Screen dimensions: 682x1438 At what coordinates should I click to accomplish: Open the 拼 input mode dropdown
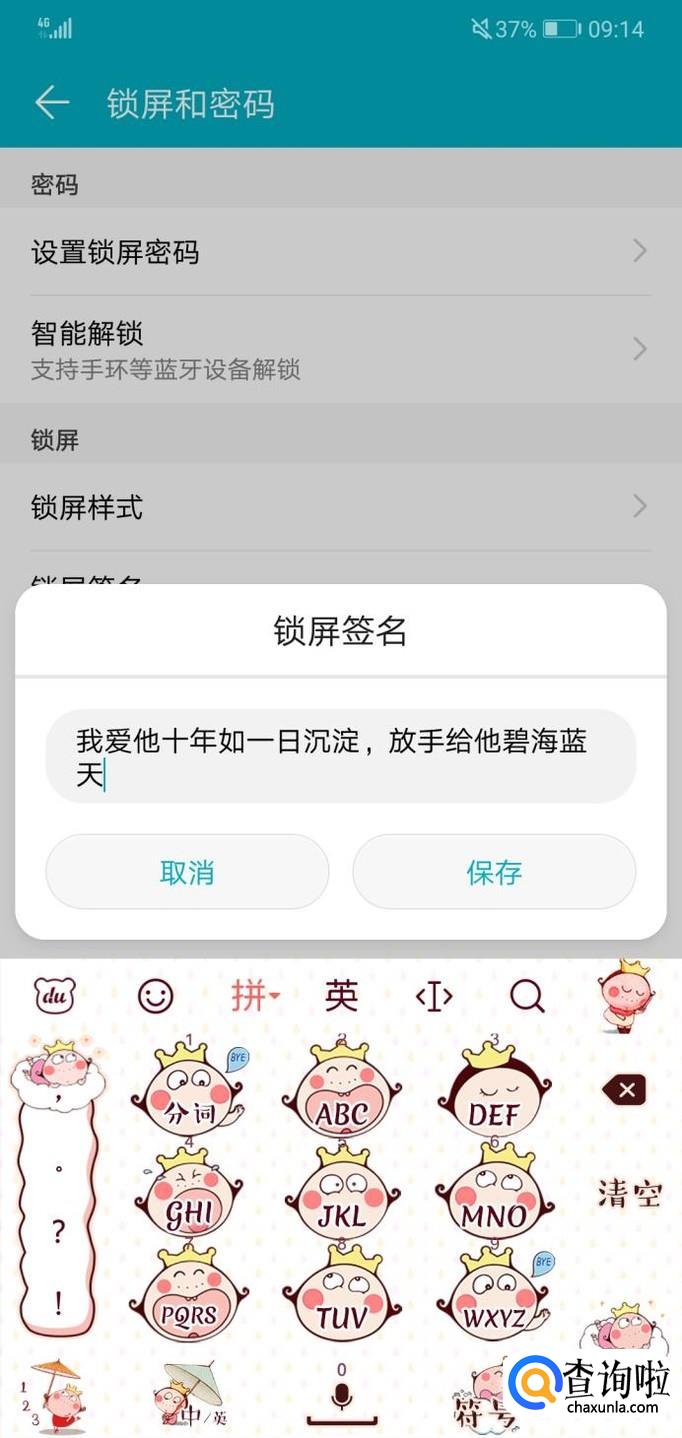pyautogui.click(x=255, y=996)
